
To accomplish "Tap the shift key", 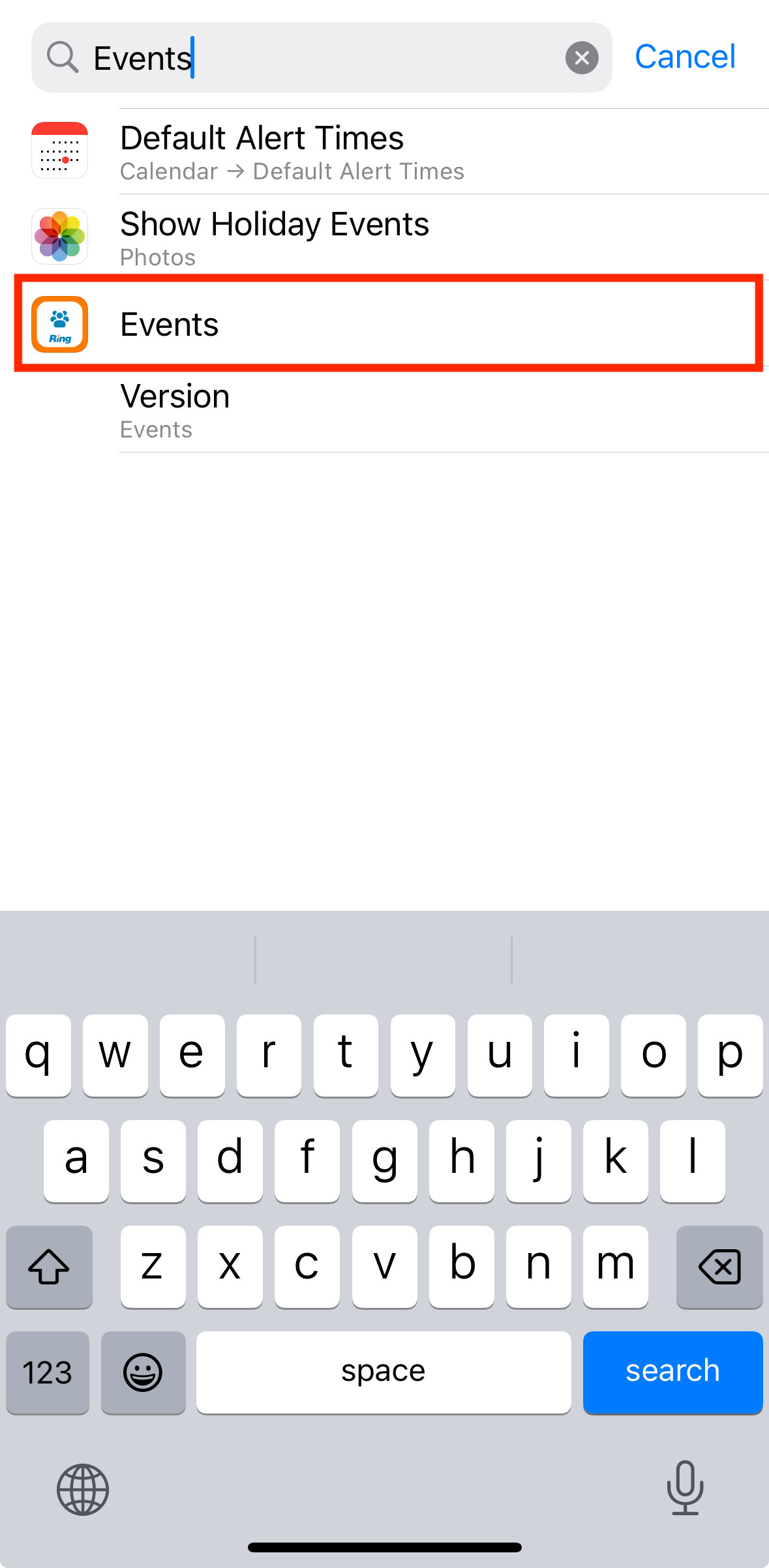I will [x=49, y=1266].
